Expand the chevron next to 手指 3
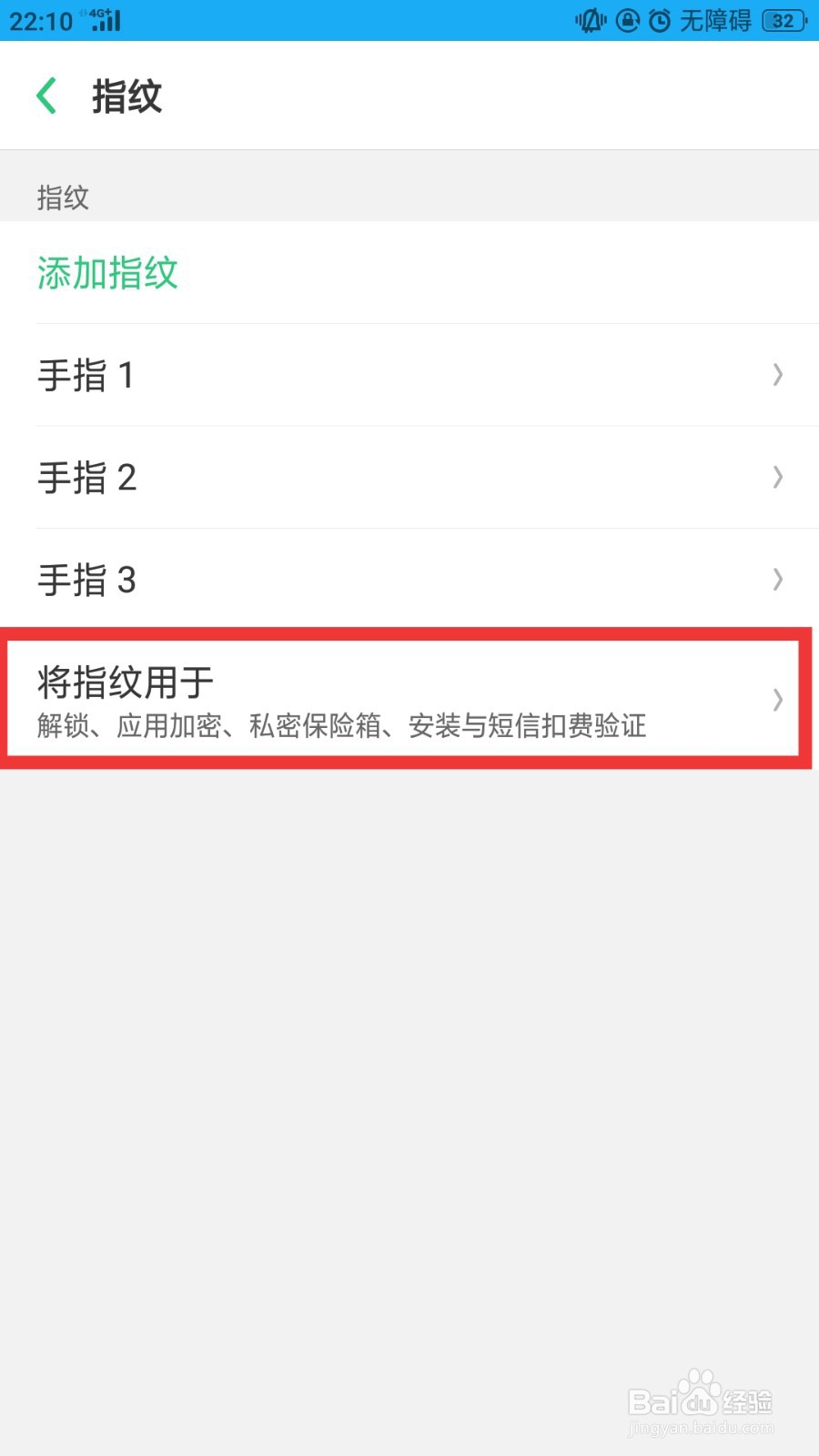 coord(776,580)
